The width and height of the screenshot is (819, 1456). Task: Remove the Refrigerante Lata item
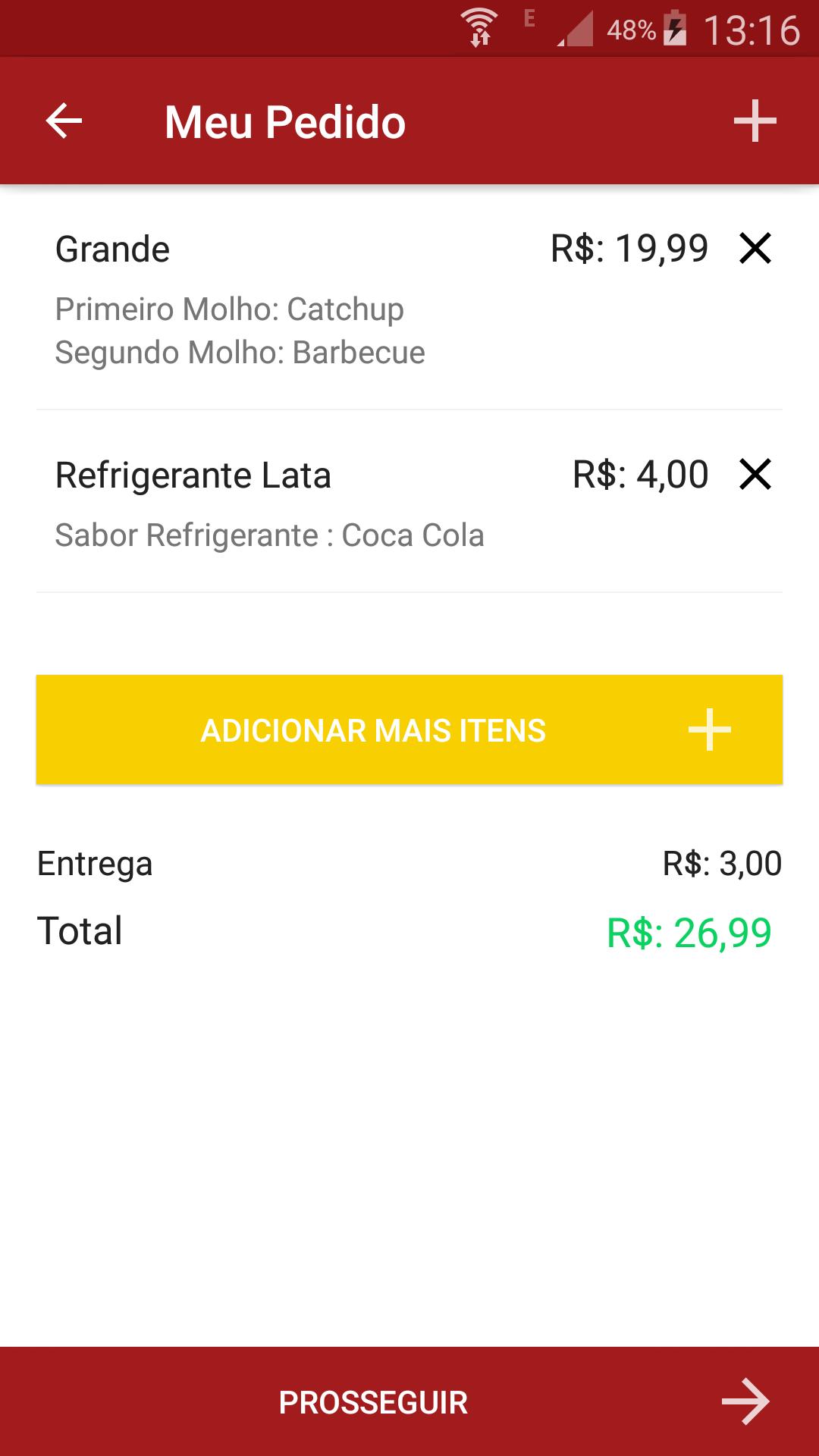[x=755, y=474]
